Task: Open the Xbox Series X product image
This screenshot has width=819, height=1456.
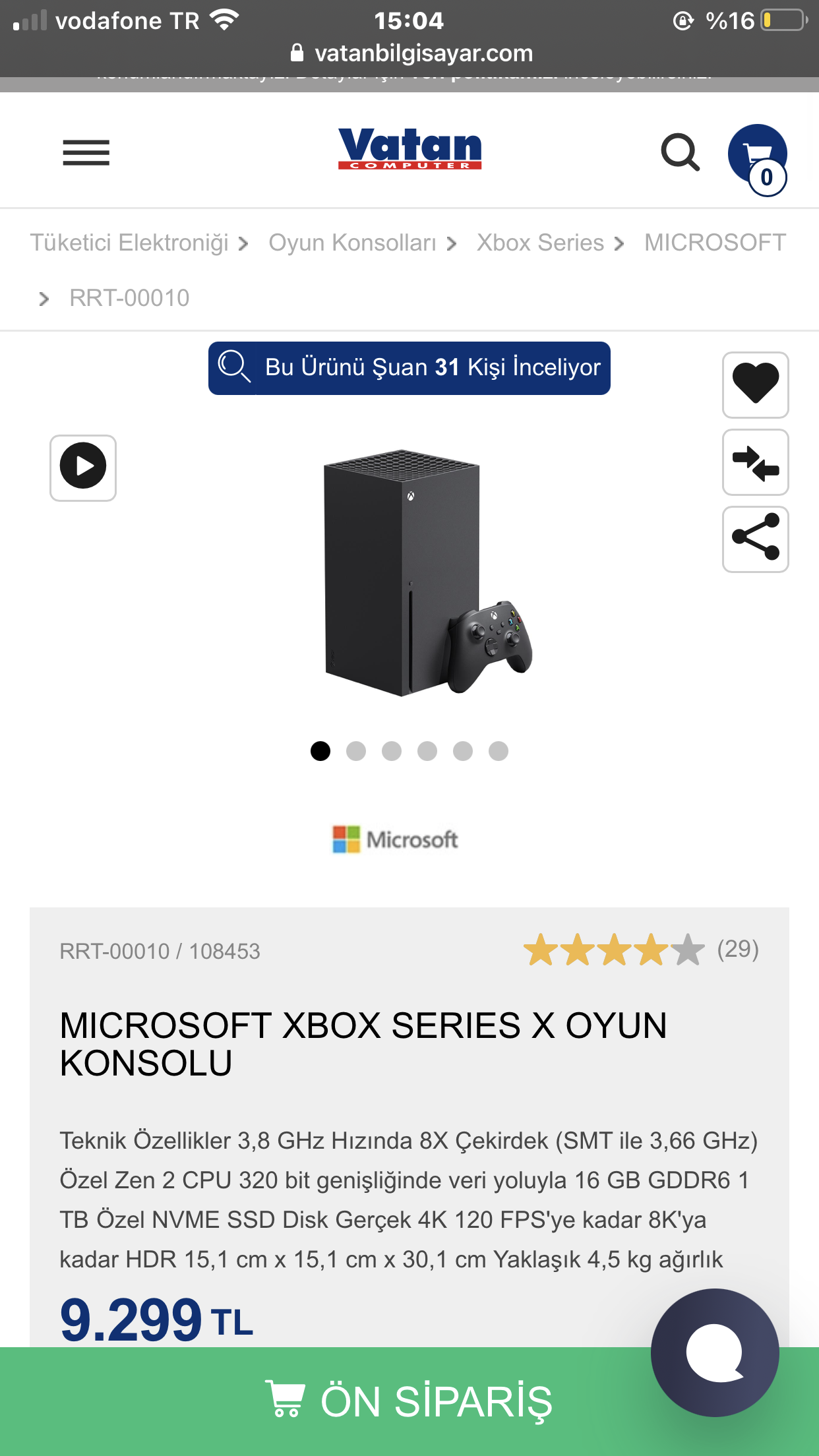Action: (x=422, y=574)
